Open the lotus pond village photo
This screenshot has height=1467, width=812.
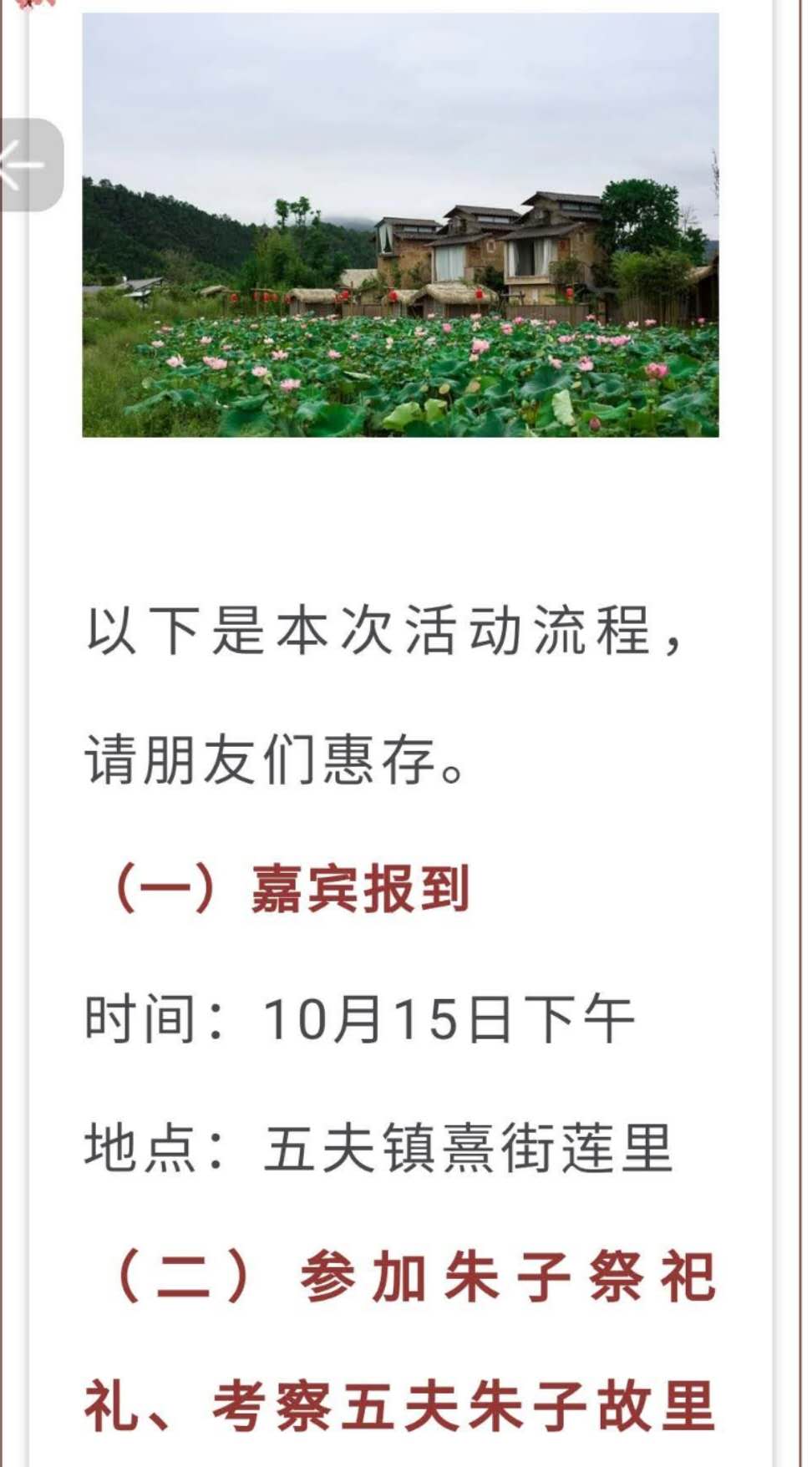pos(400,226)
